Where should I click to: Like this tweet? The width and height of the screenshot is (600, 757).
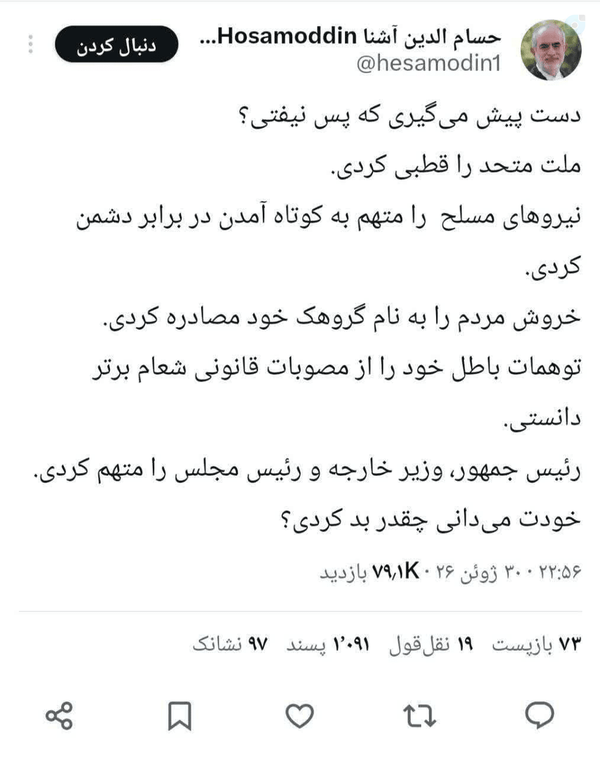[300, 715]
